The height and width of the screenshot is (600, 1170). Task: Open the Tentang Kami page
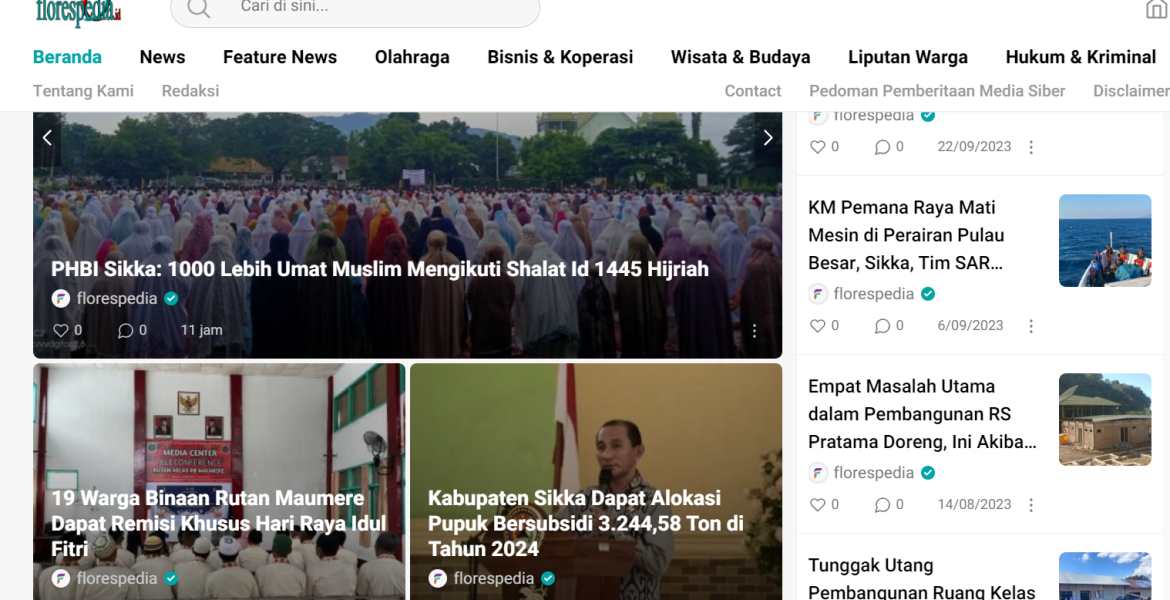point(83,91)
